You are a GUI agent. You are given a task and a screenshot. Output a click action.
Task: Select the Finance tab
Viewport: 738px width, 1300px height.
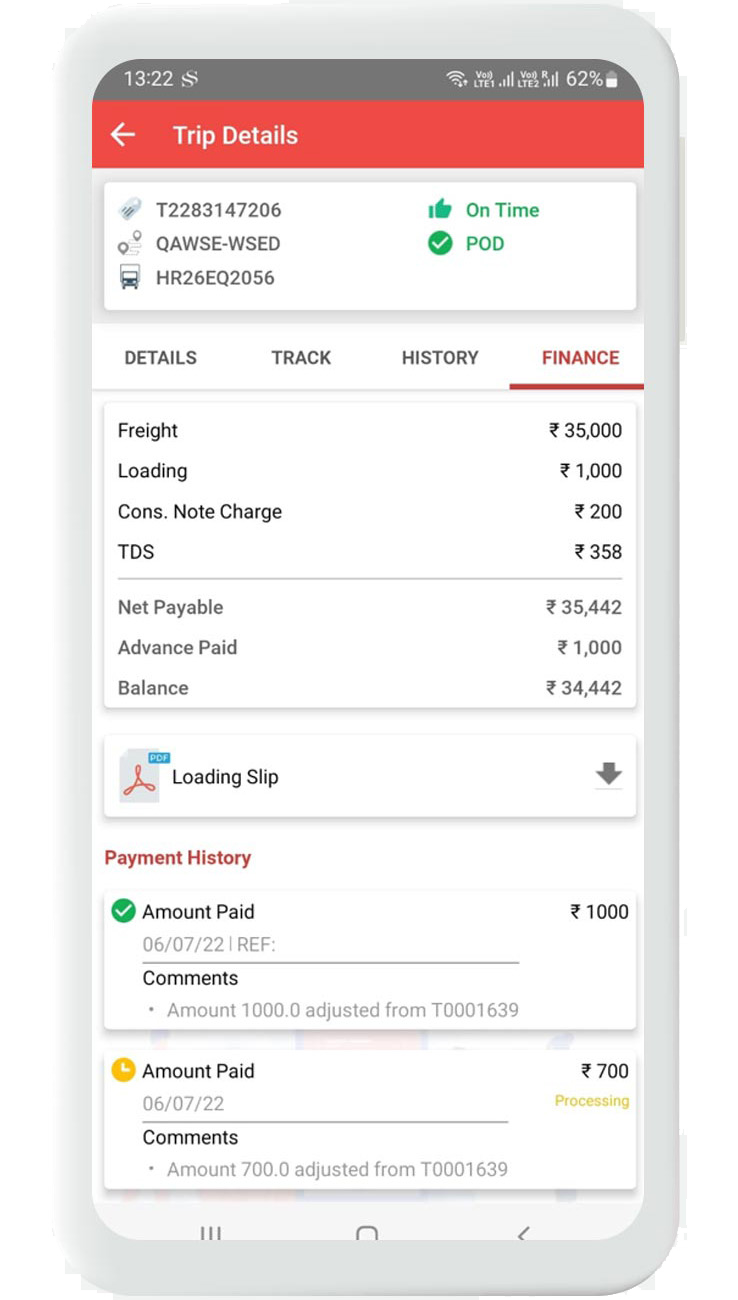(x=580, y=358)
